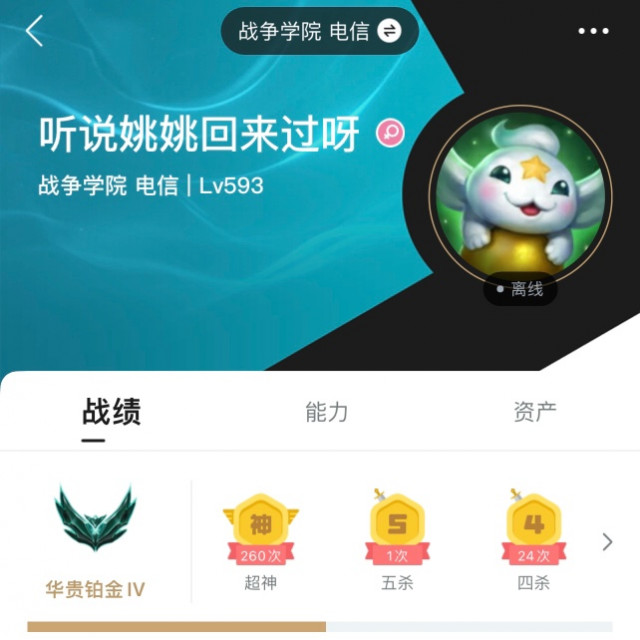Screen dimensions: 640x640
Task: Open the 资产 tab
Action: click(x=535, y=411)
